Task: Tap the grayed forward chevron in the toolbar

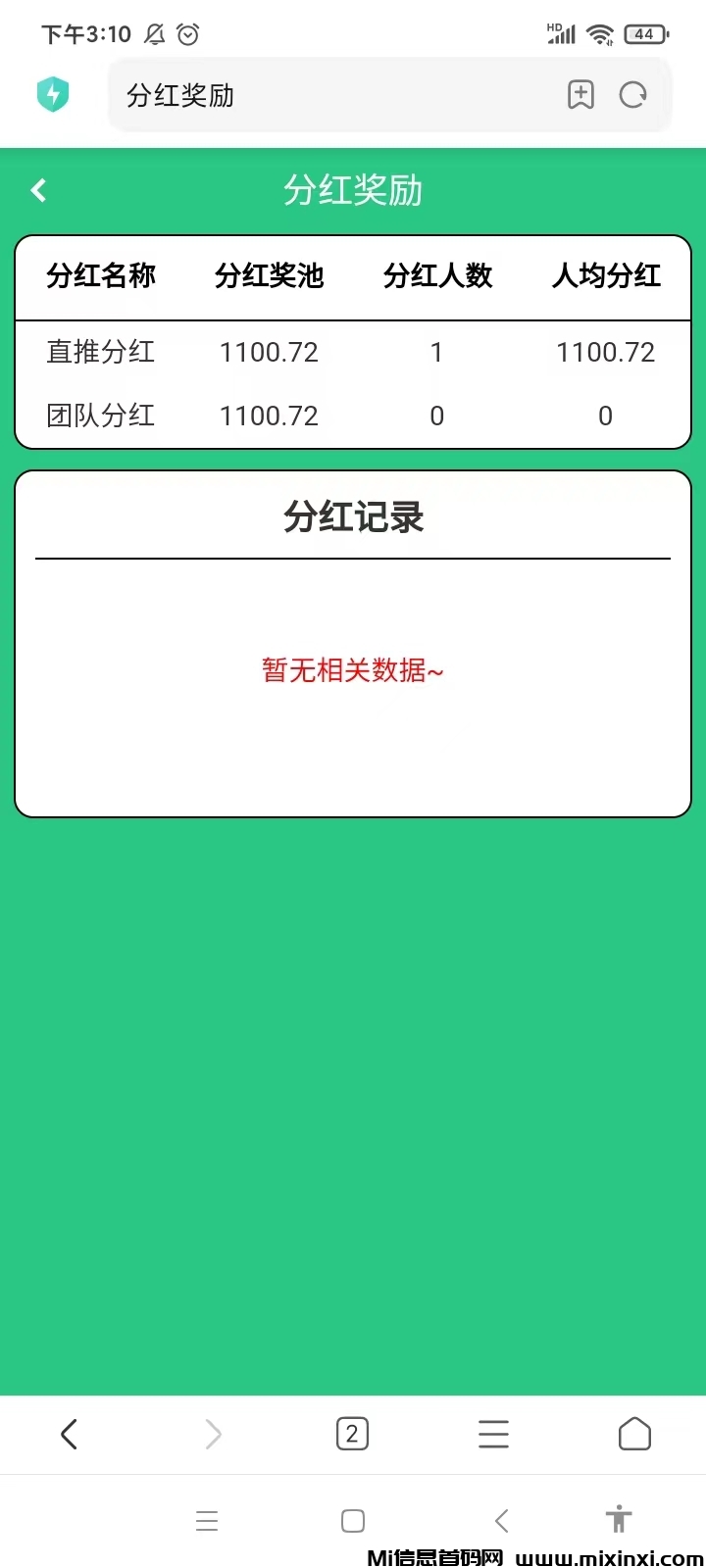Action: tap(213, 1434)
